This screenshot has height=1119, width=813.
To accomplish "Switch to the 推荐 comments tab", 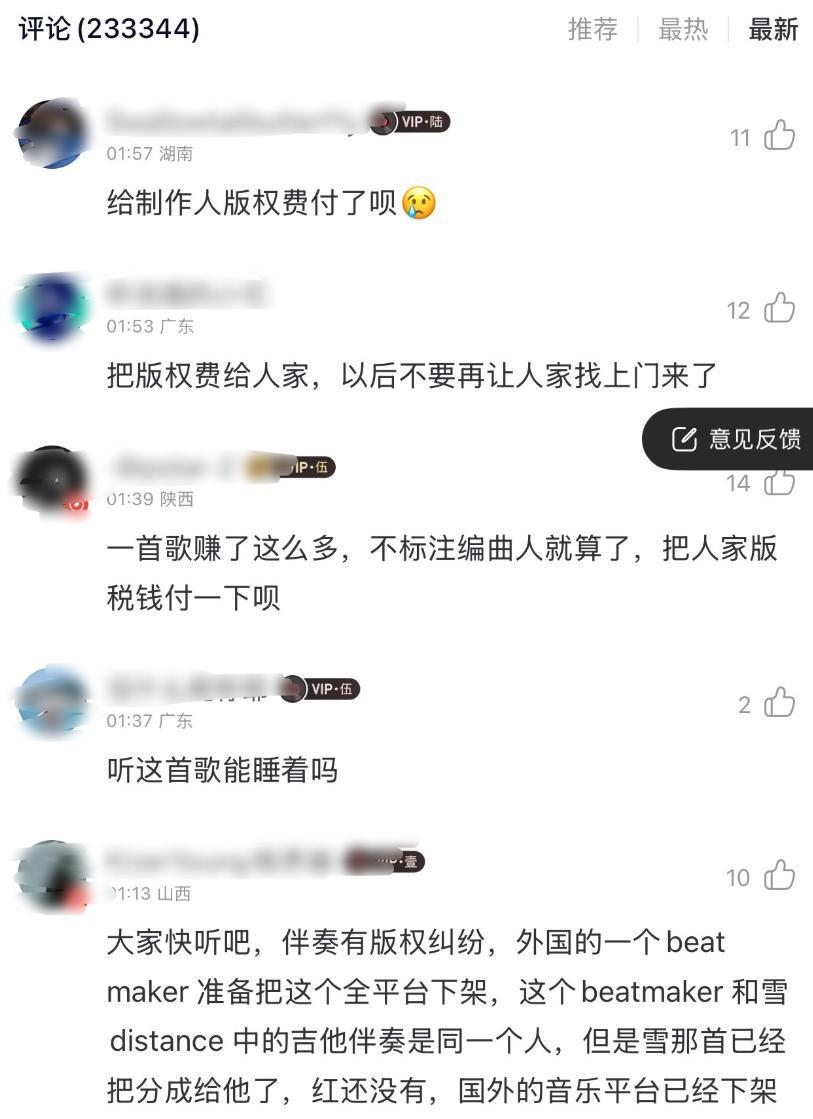I will pos(593,30).
